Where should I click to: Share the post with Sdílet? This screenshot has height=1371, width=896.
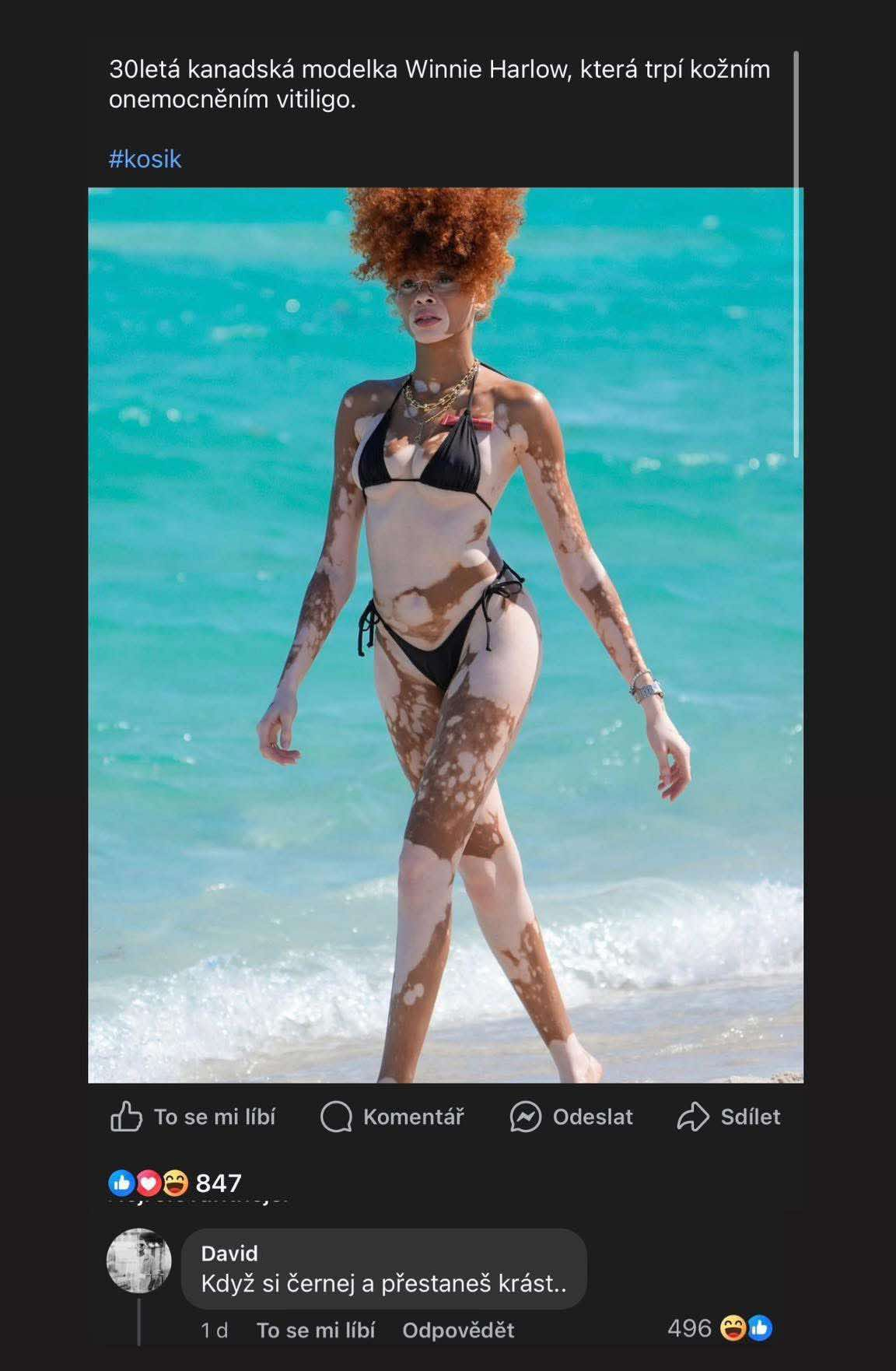(728, 1117)
